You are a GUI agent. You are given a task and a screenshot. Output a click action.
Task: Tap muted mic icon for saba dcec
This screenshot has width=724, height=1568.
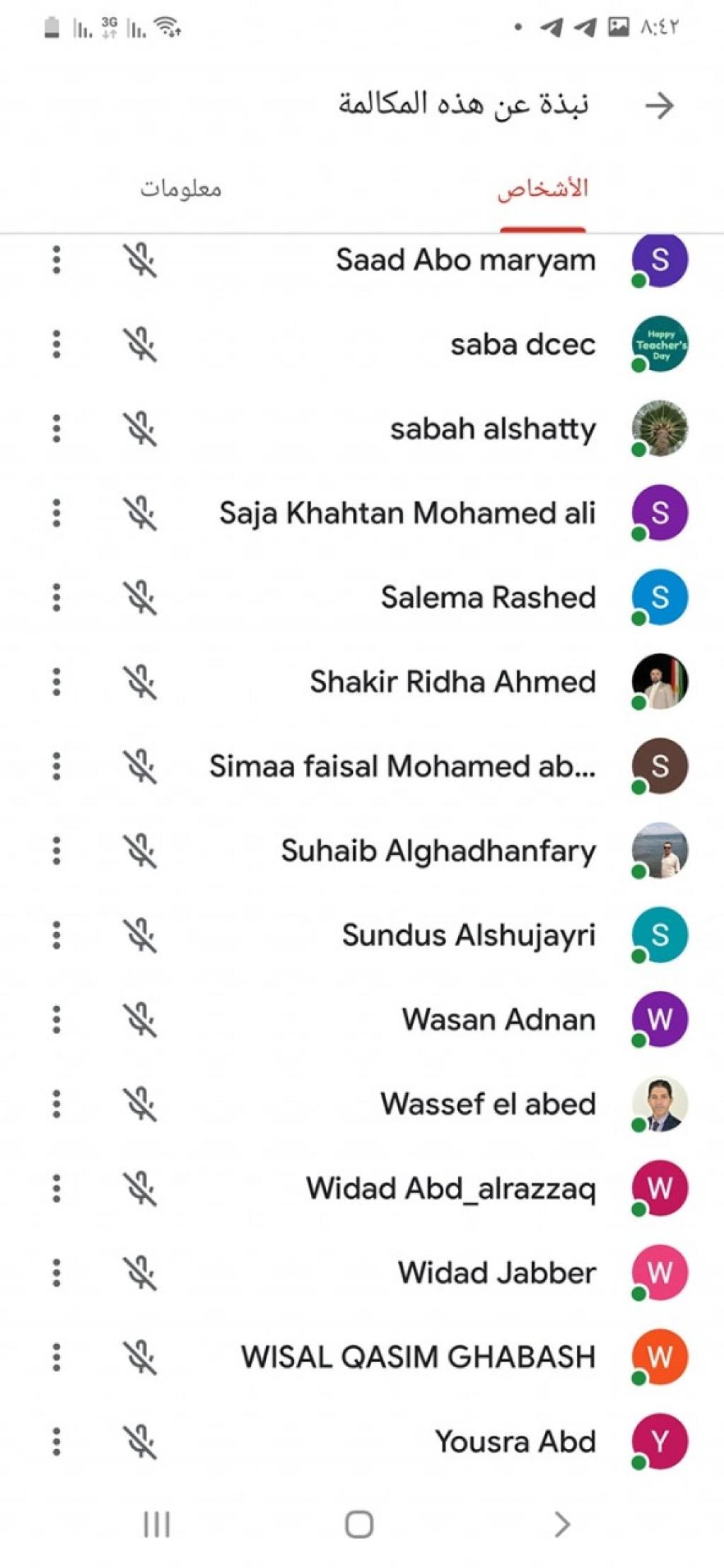coord(140,344)
